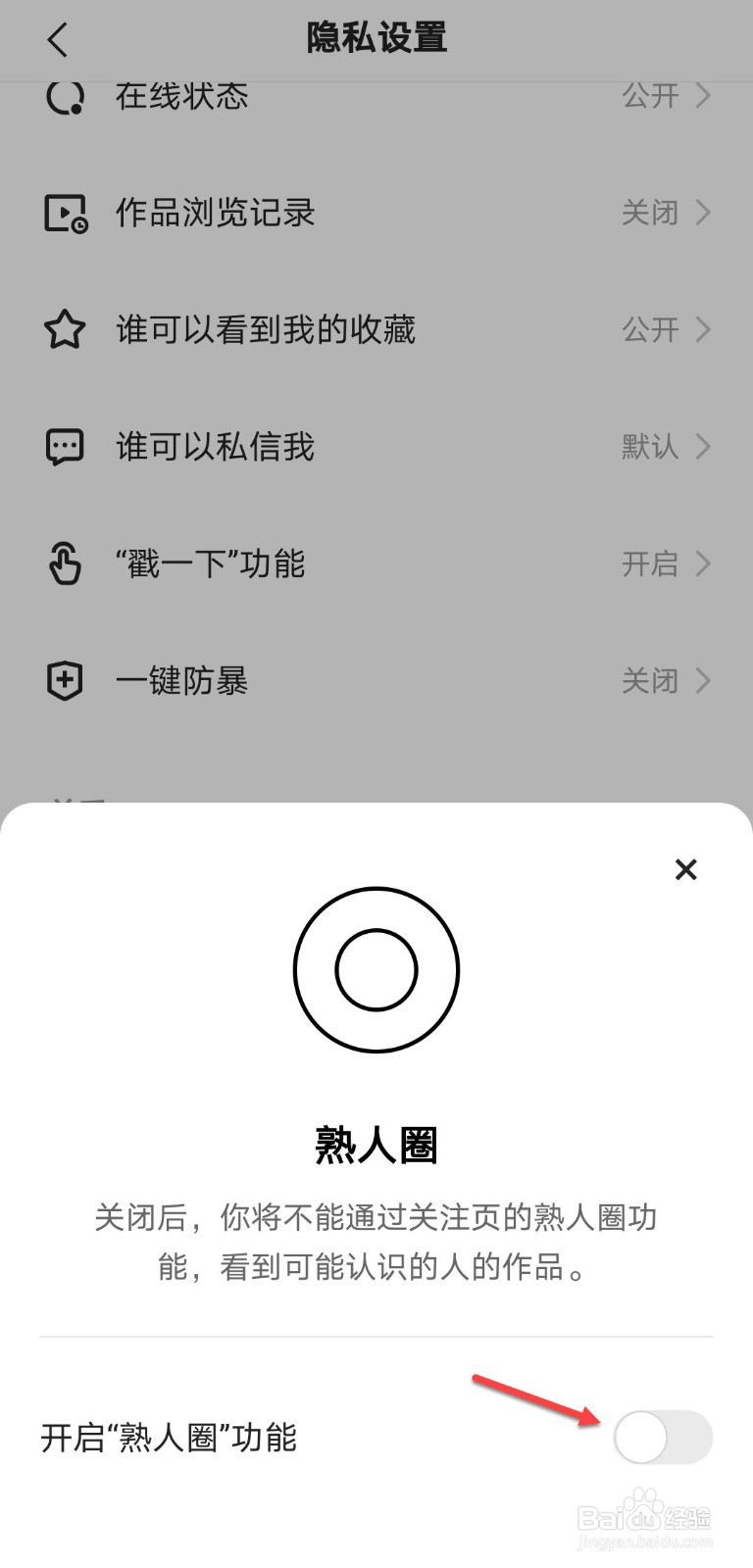Image resolution: width=753 pixels, height=1568 pixels.
Task: Expand the 在线状态 option via its chevron
Action: [x=704, y=96]
